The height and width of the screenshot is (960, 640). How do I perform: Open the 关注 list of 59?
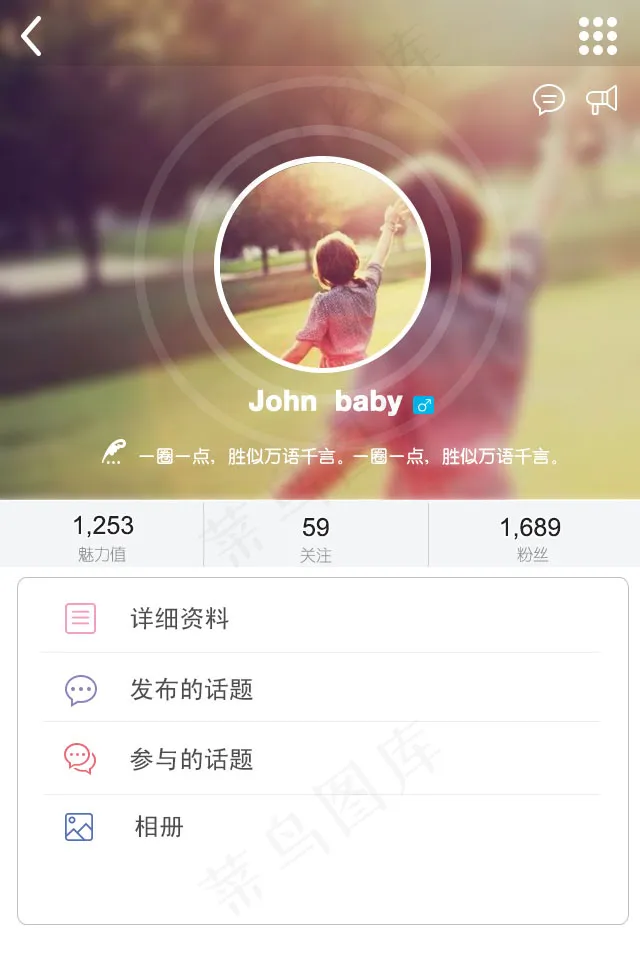(315, 534)
